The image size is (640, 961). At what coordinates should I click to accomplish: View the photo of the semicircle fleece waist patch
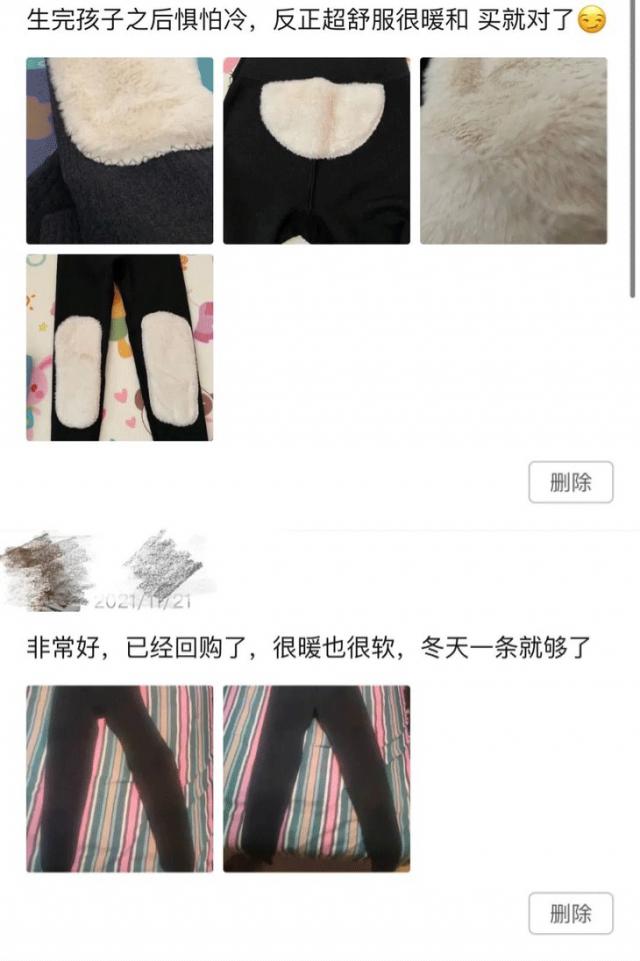316,151
